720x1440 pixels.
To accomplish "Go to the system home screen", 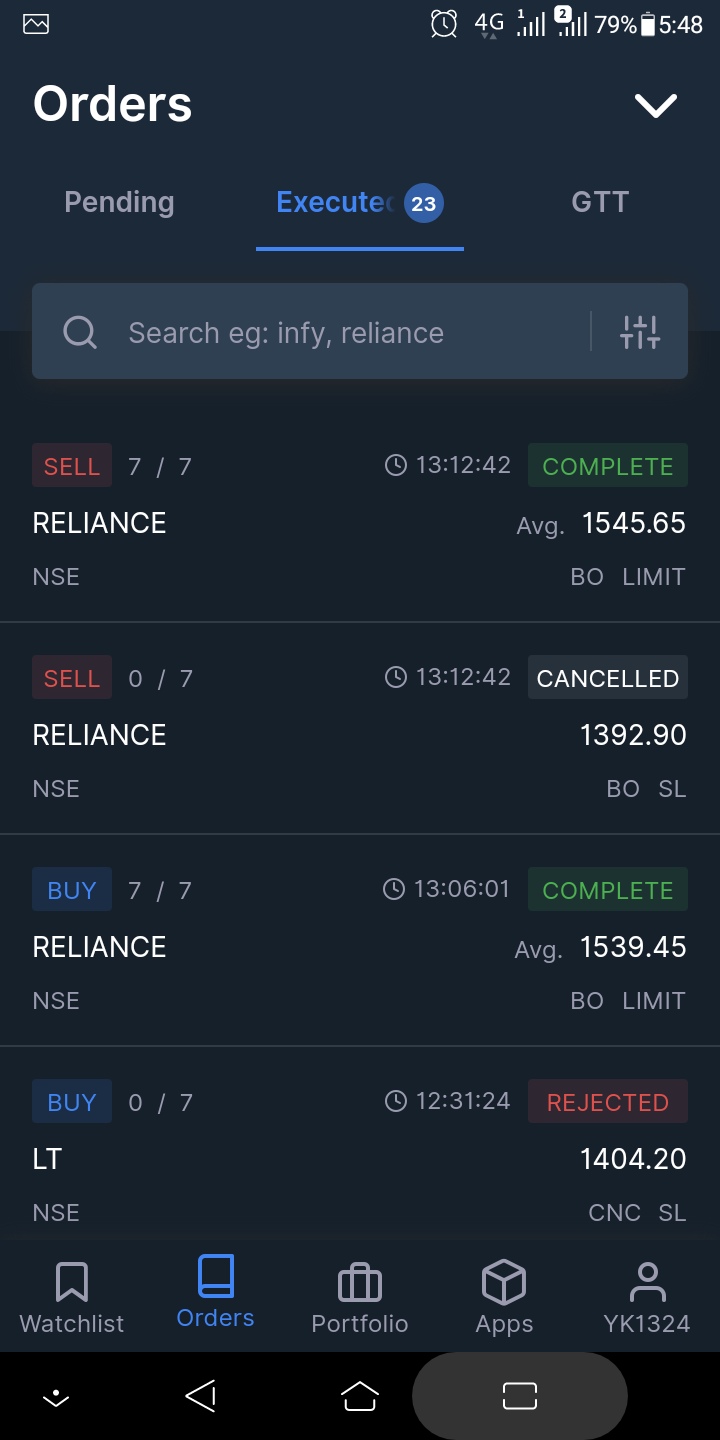I will (x=360, y=1396).
